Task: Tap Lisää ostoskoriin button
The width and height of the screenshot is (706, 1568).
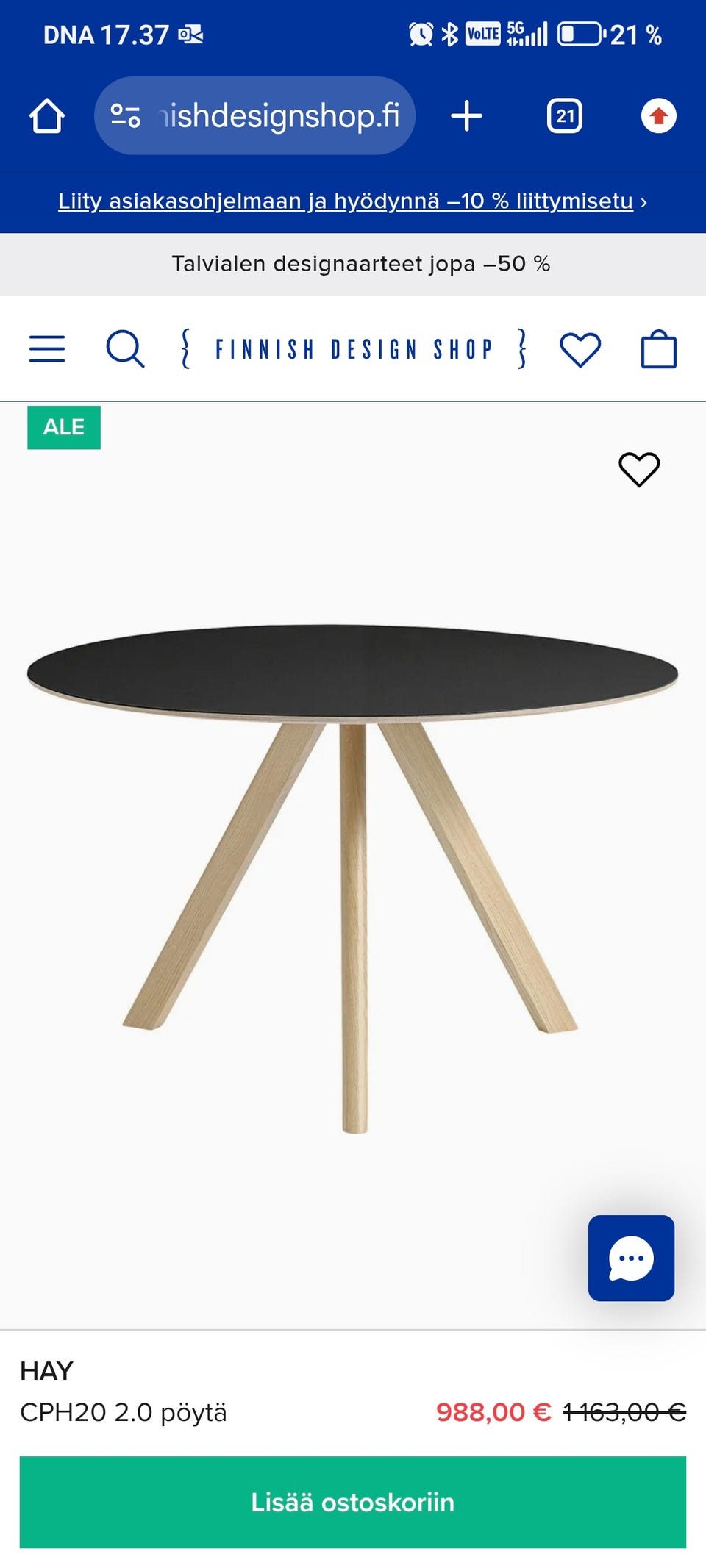Action: coord(353,1502)
